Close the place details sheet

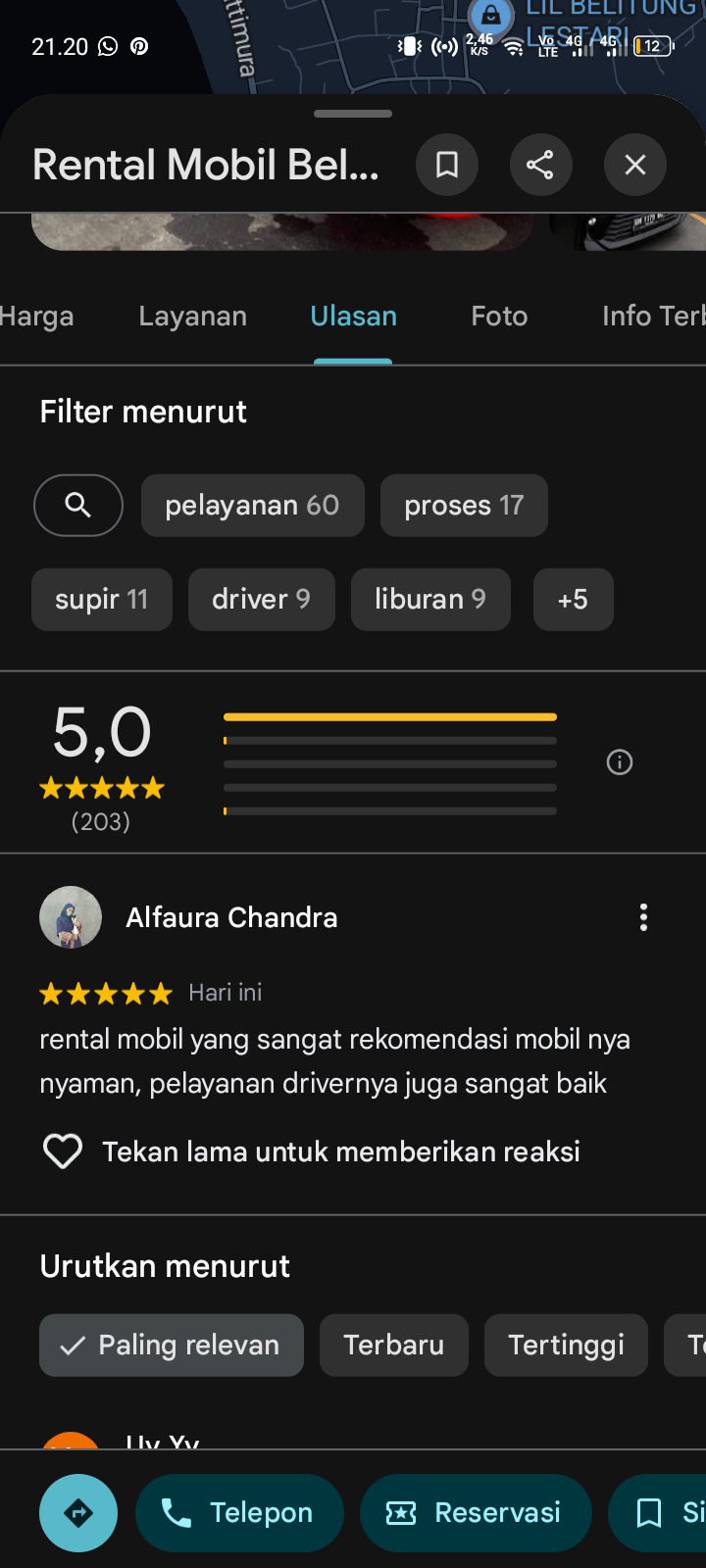coord(635,165)
